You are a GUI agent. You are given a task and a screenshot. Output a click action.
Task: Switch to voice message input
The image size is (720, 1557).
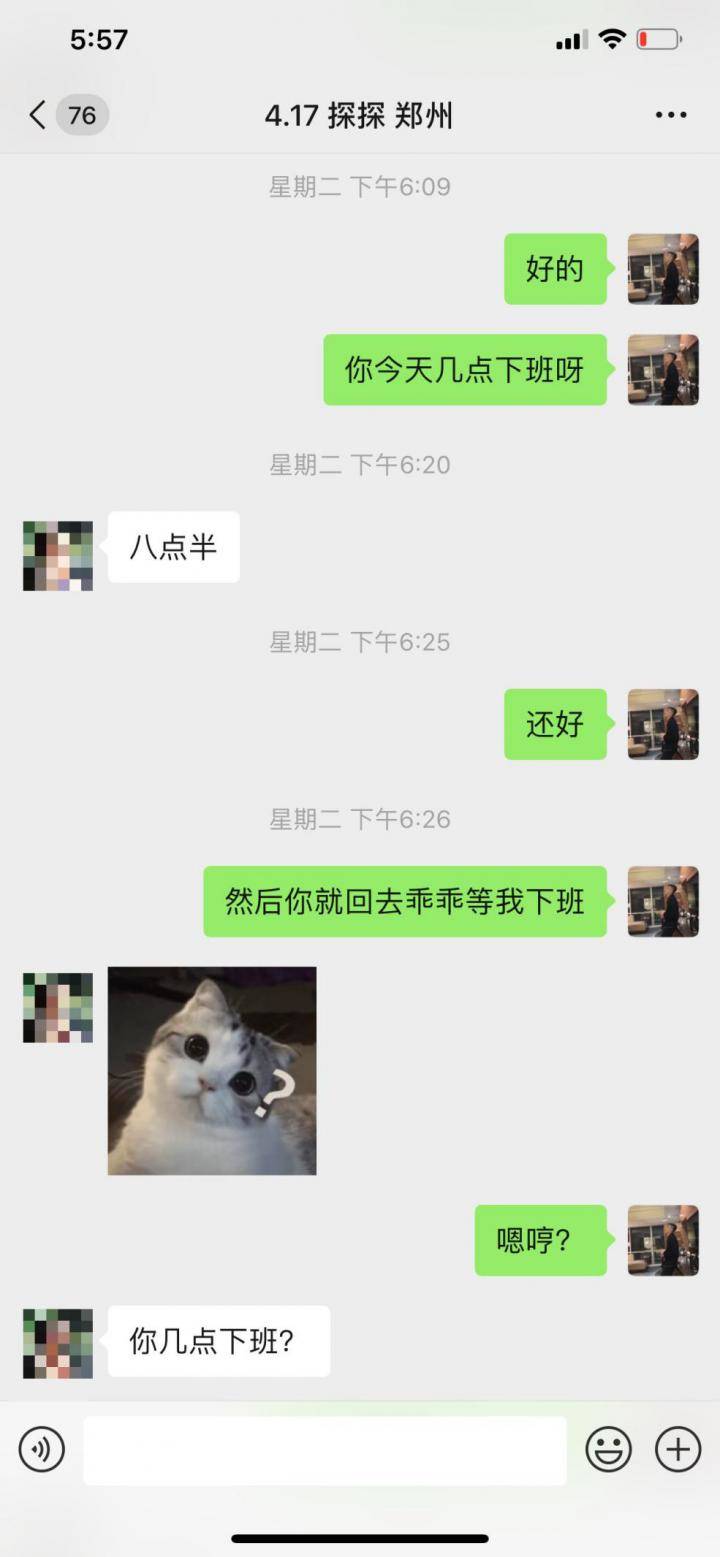click(x=42, y=1449)
